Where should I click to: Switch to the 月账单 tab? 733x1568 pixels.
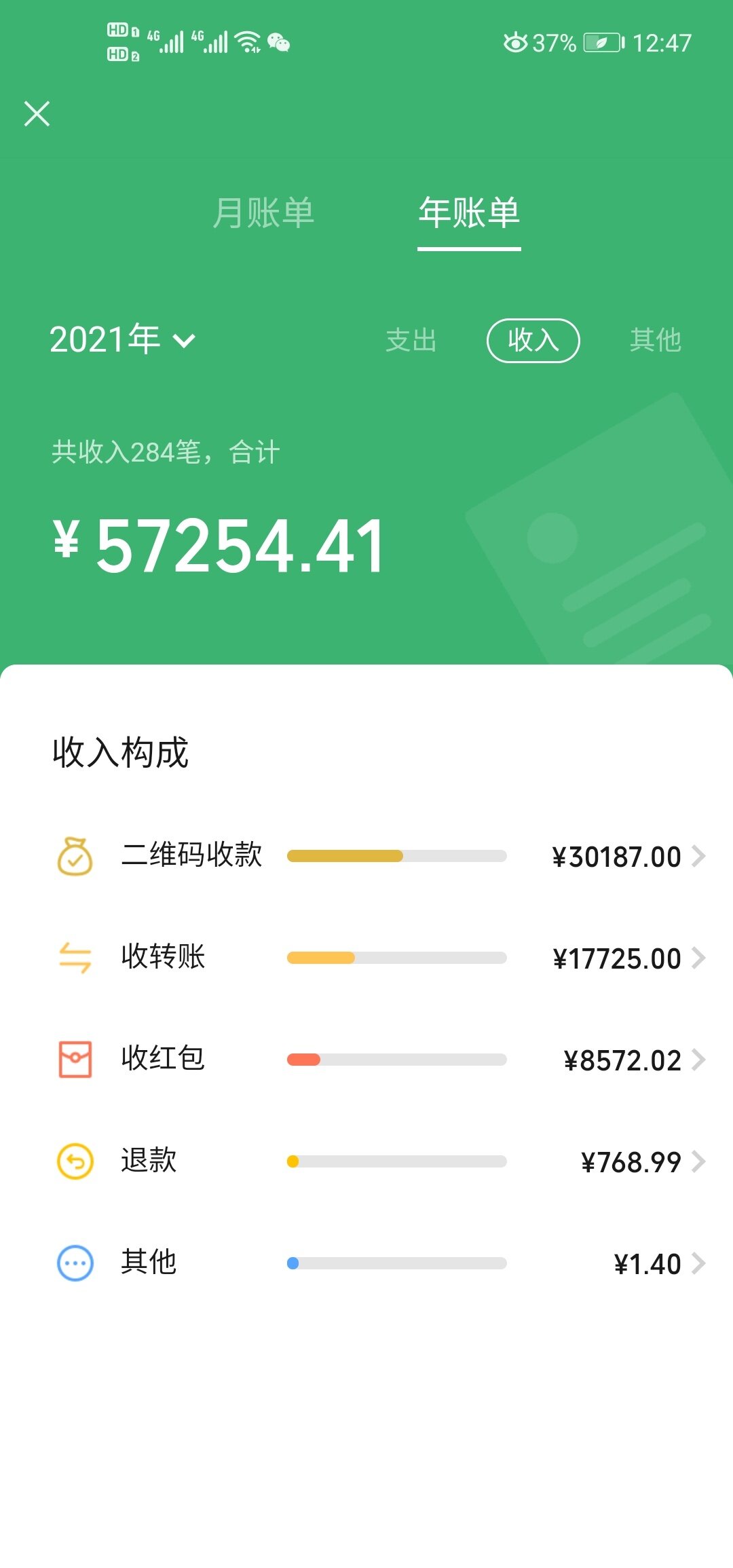(x=263, y=212)
